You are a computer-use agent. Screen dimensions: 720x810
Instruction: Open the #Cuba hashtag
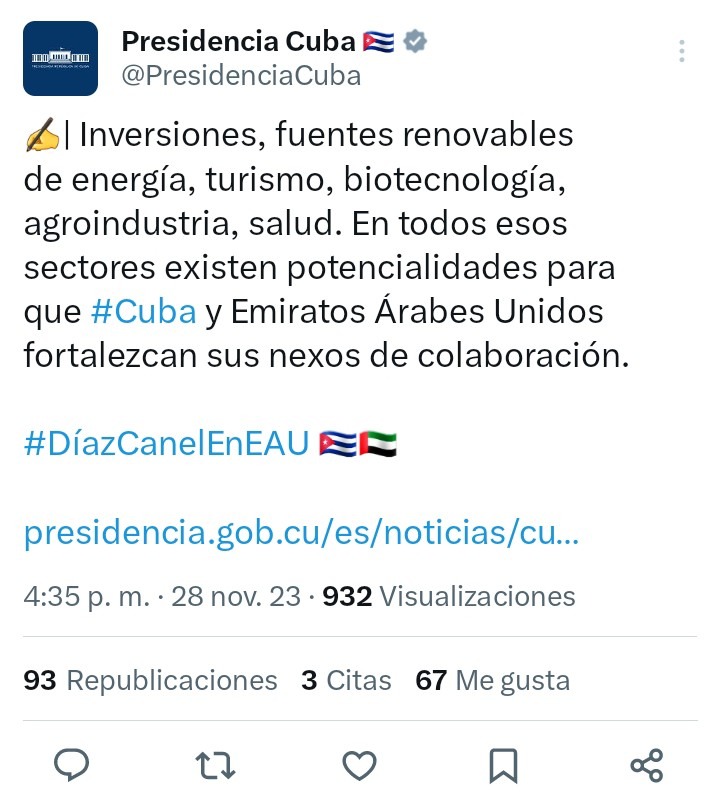pyautogui.click(x=142, y=312)
